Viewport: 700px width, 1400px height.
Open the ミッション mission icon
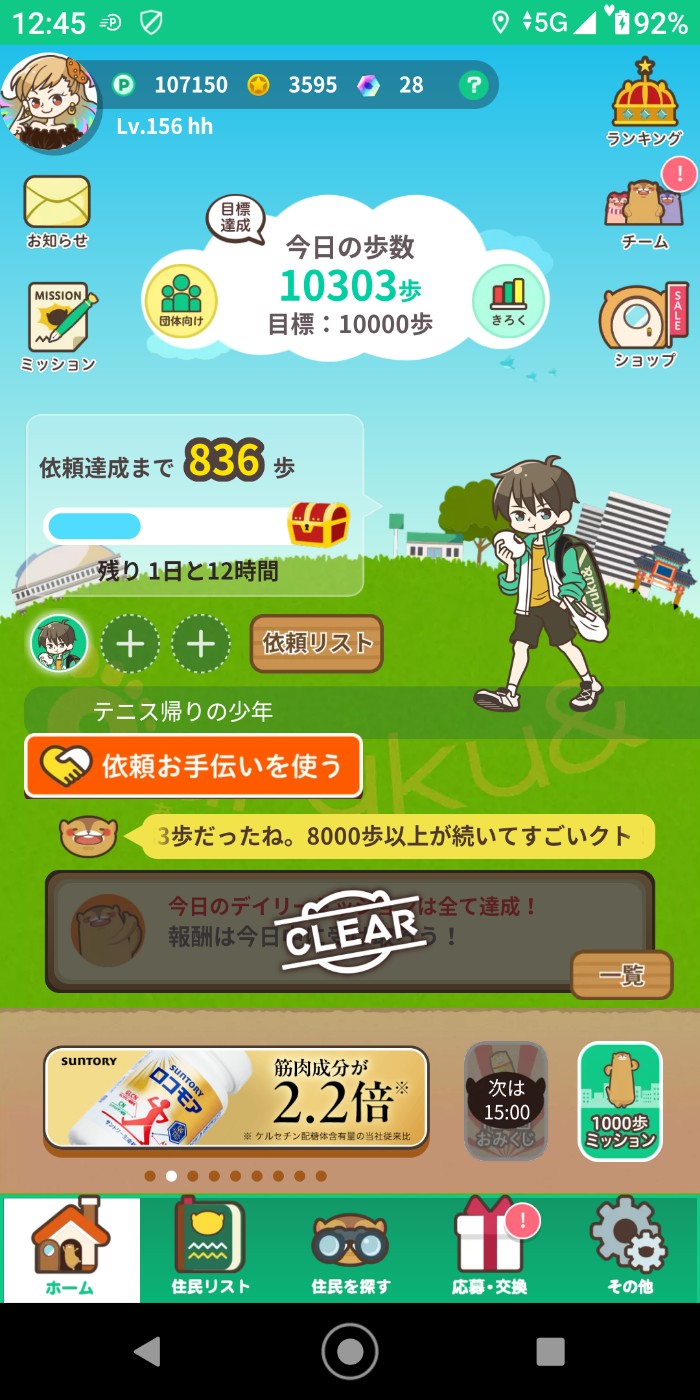pos(58,325)
